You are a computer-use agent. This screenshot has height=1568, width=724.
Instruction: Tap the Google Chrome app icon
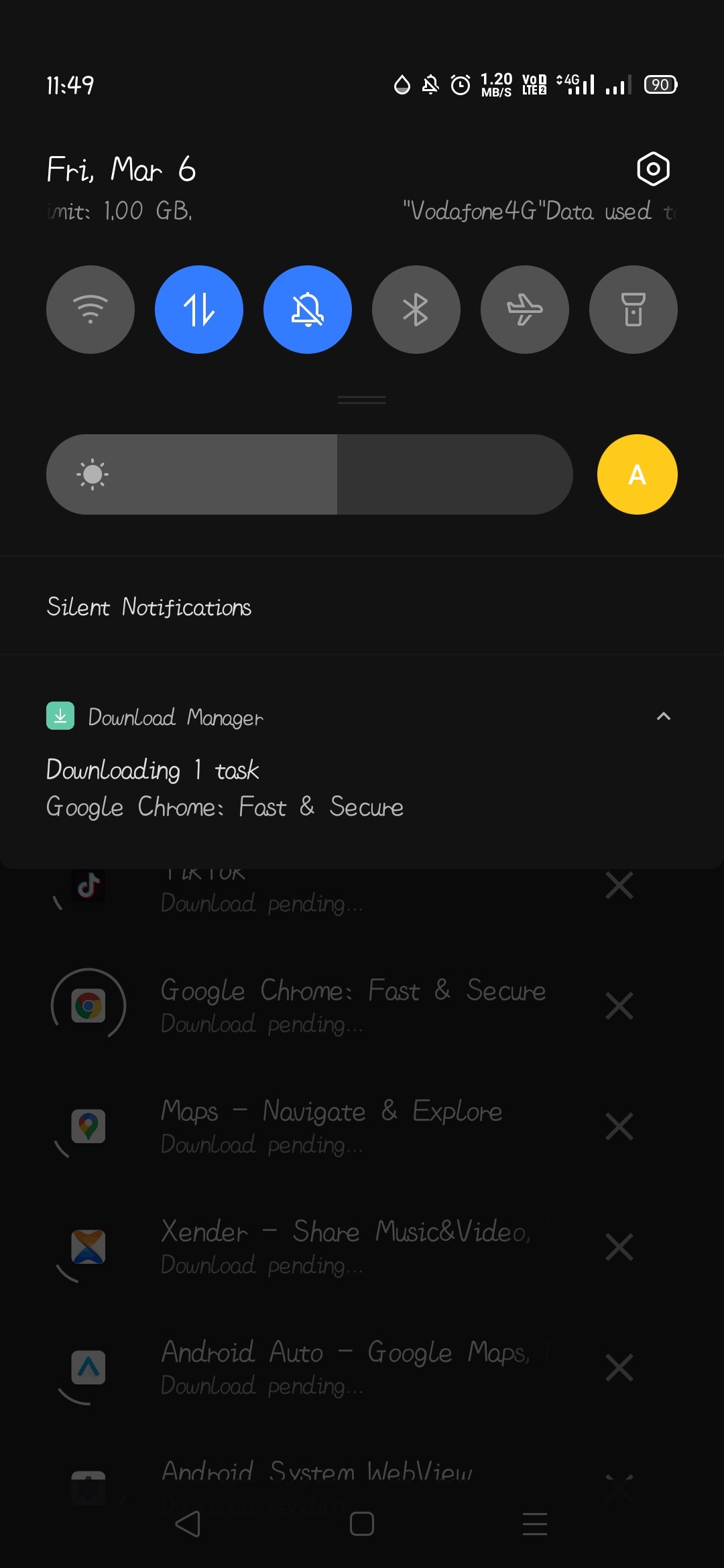pyautogui.click(x=87, y=1006)
